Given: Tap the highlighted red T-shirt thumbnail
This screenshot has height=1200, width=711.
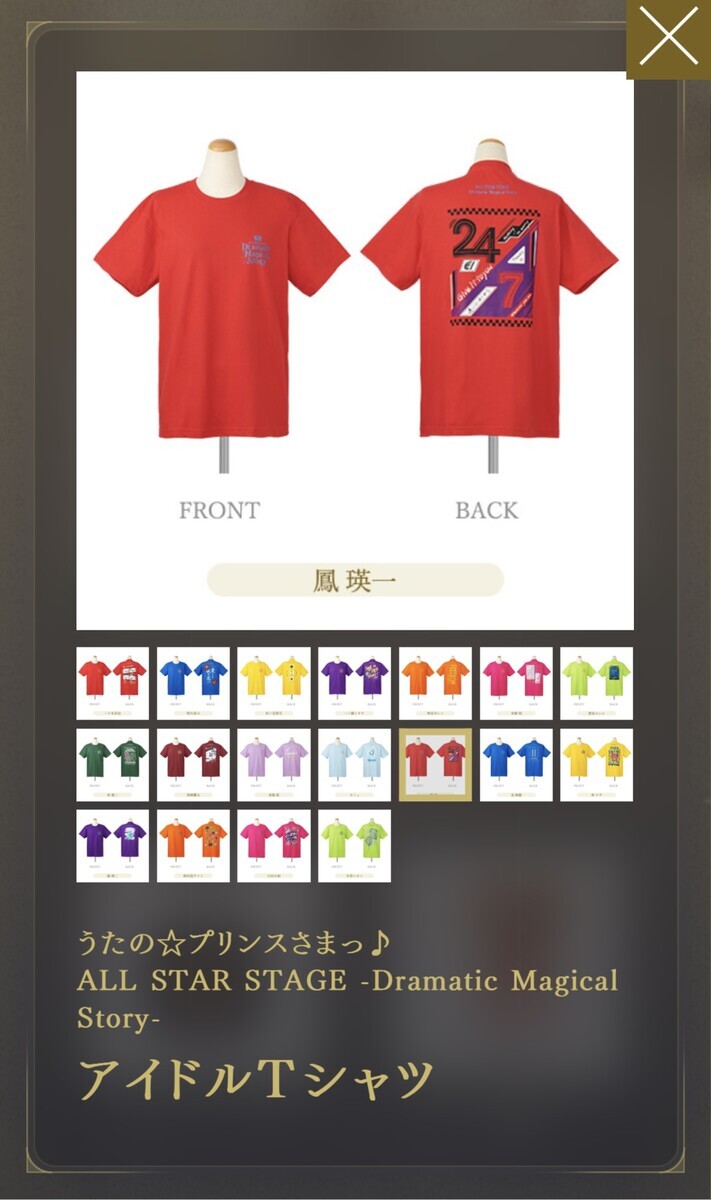Looking at the screenshot, I should coord(435,765).
